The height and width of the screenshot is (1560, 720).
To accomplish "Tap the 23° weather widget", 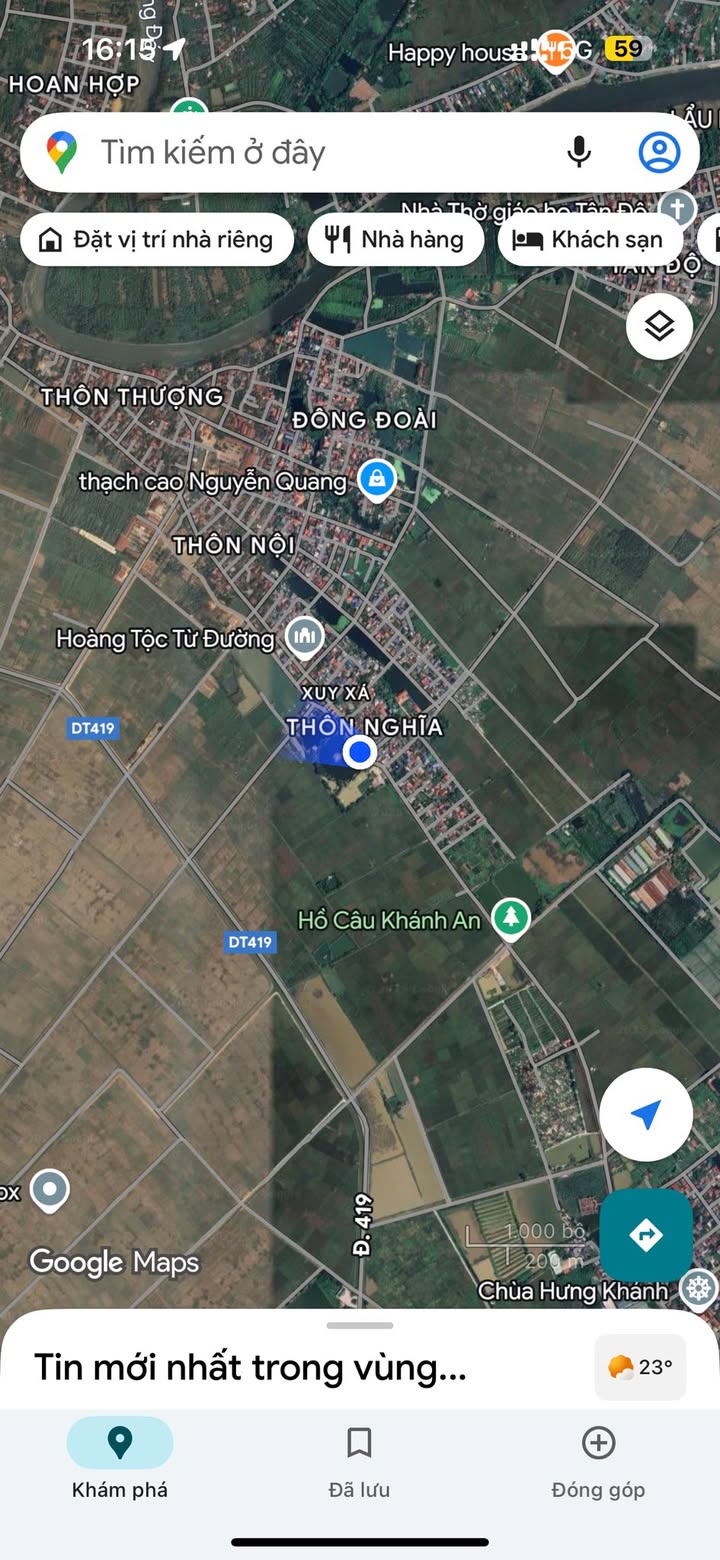I will 640,1367.
